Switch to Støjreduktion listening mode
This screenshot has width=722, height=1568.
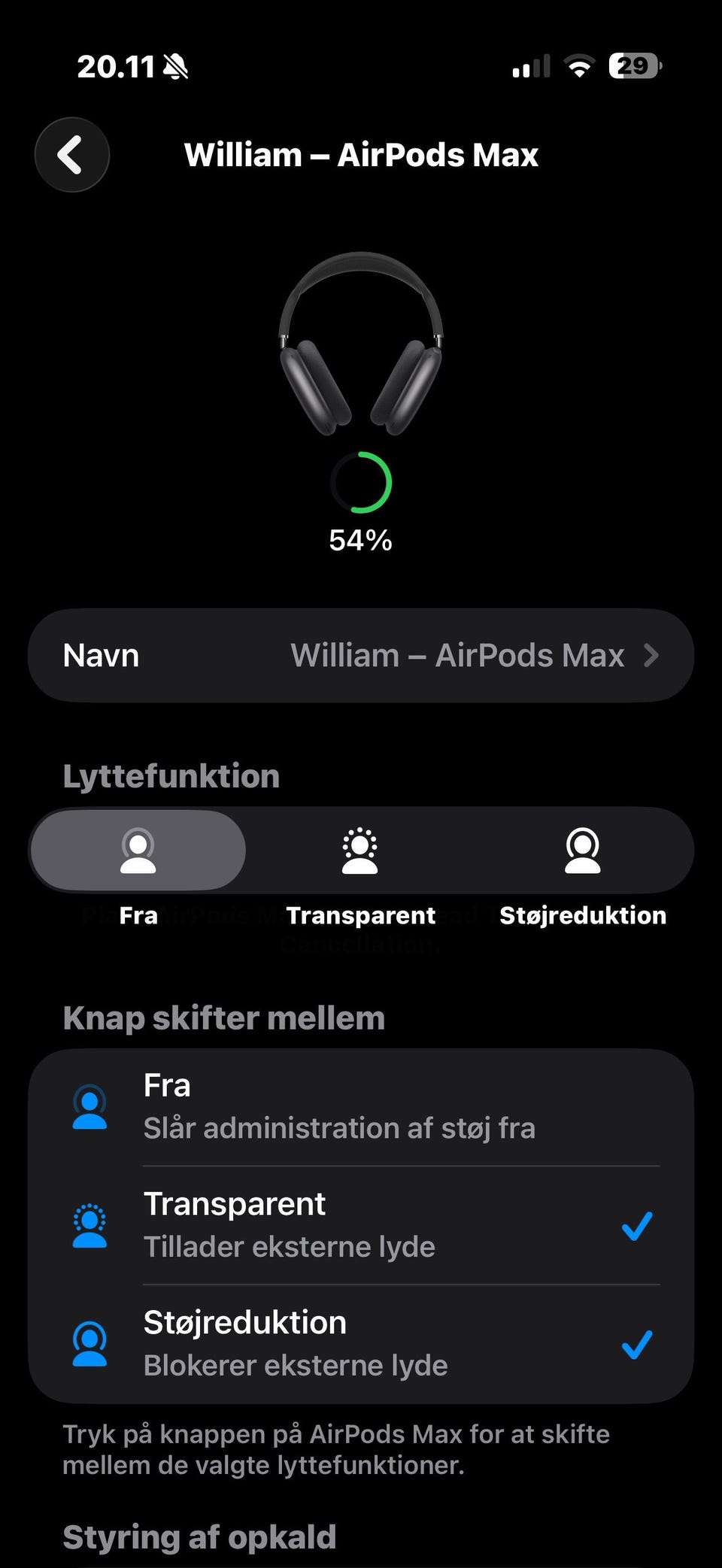583,851
